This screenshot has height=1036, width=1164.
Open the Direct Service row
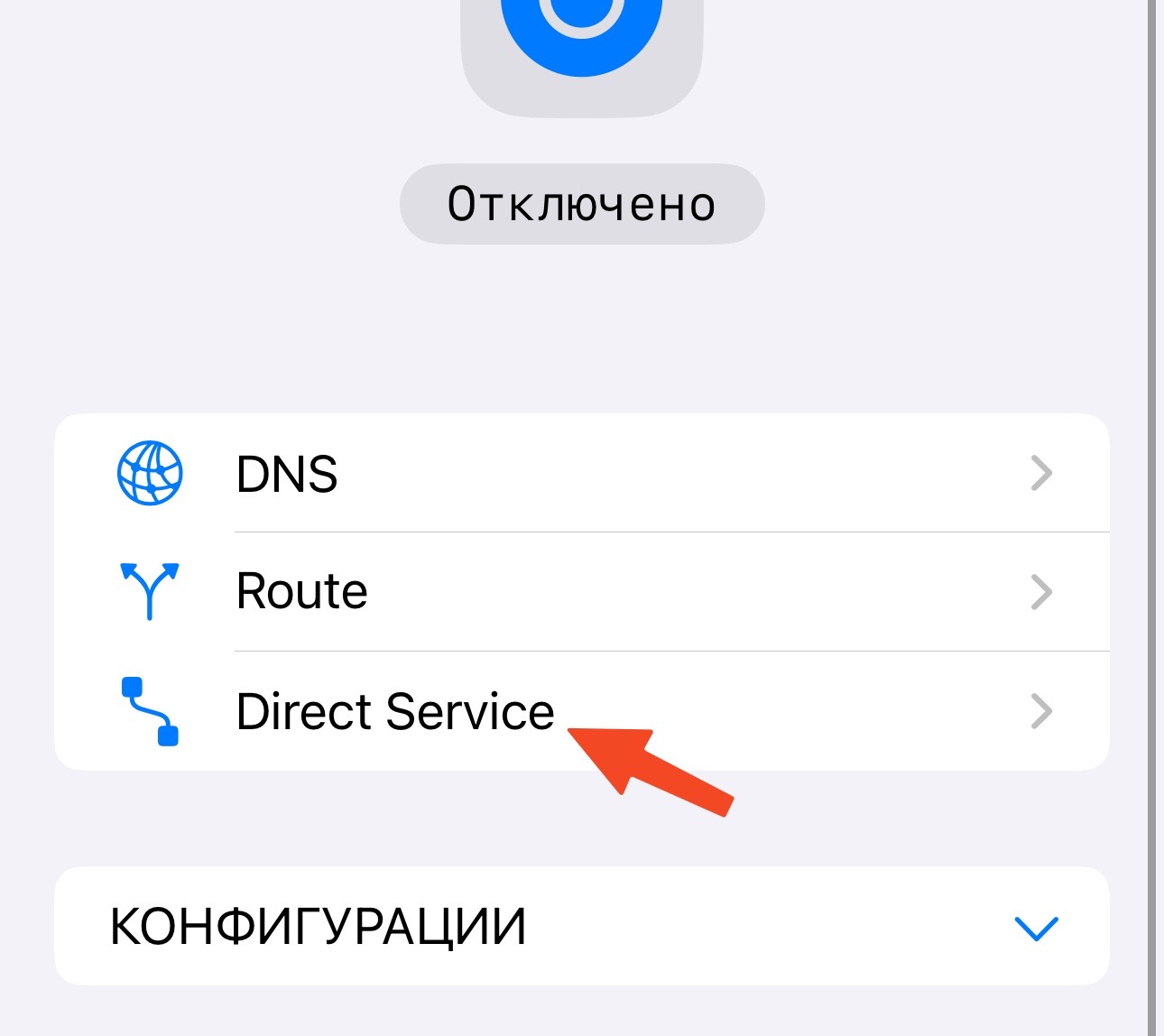pyautogui.click(x=581, y=711)
